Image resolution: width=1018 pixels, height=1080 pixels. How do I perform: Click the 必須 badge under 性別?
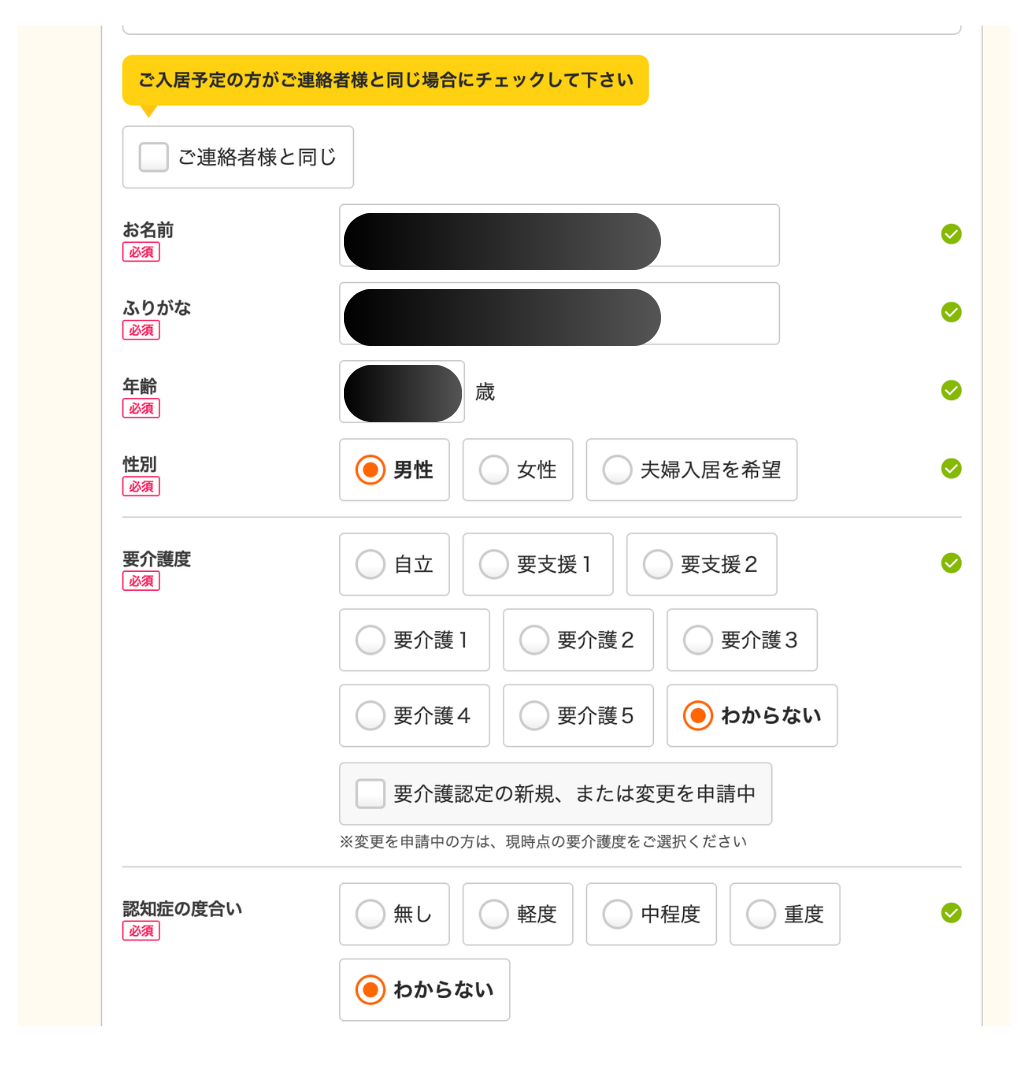[x=140, y=486]
